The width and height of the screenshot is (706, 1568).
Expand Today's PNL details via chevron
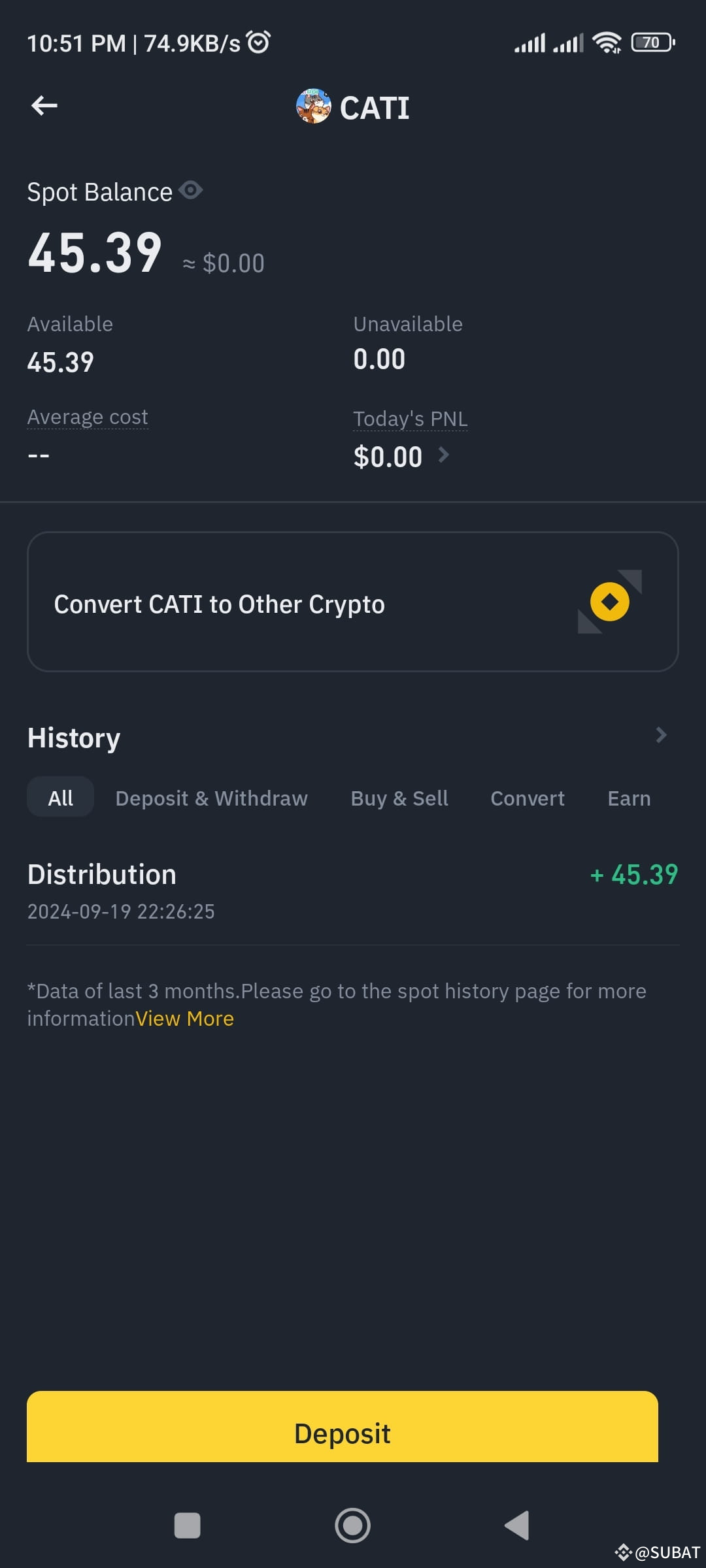coord(445,455)
